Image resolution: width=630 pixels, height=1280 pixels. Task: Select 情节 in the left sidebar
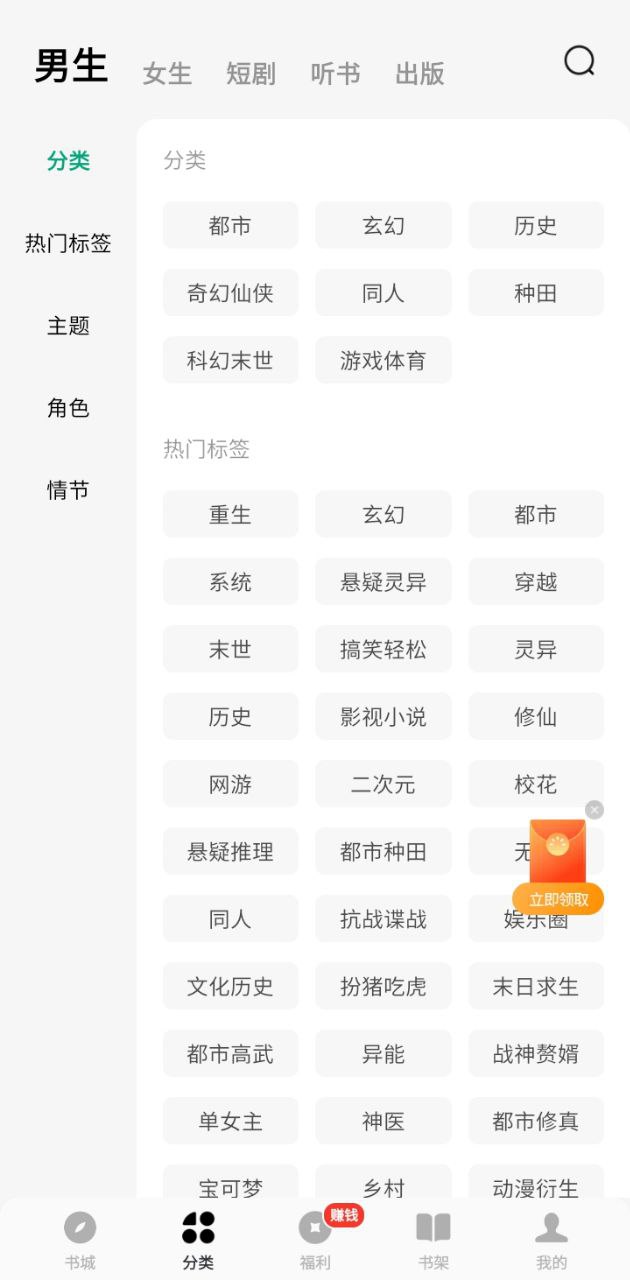tap(68, 489)
